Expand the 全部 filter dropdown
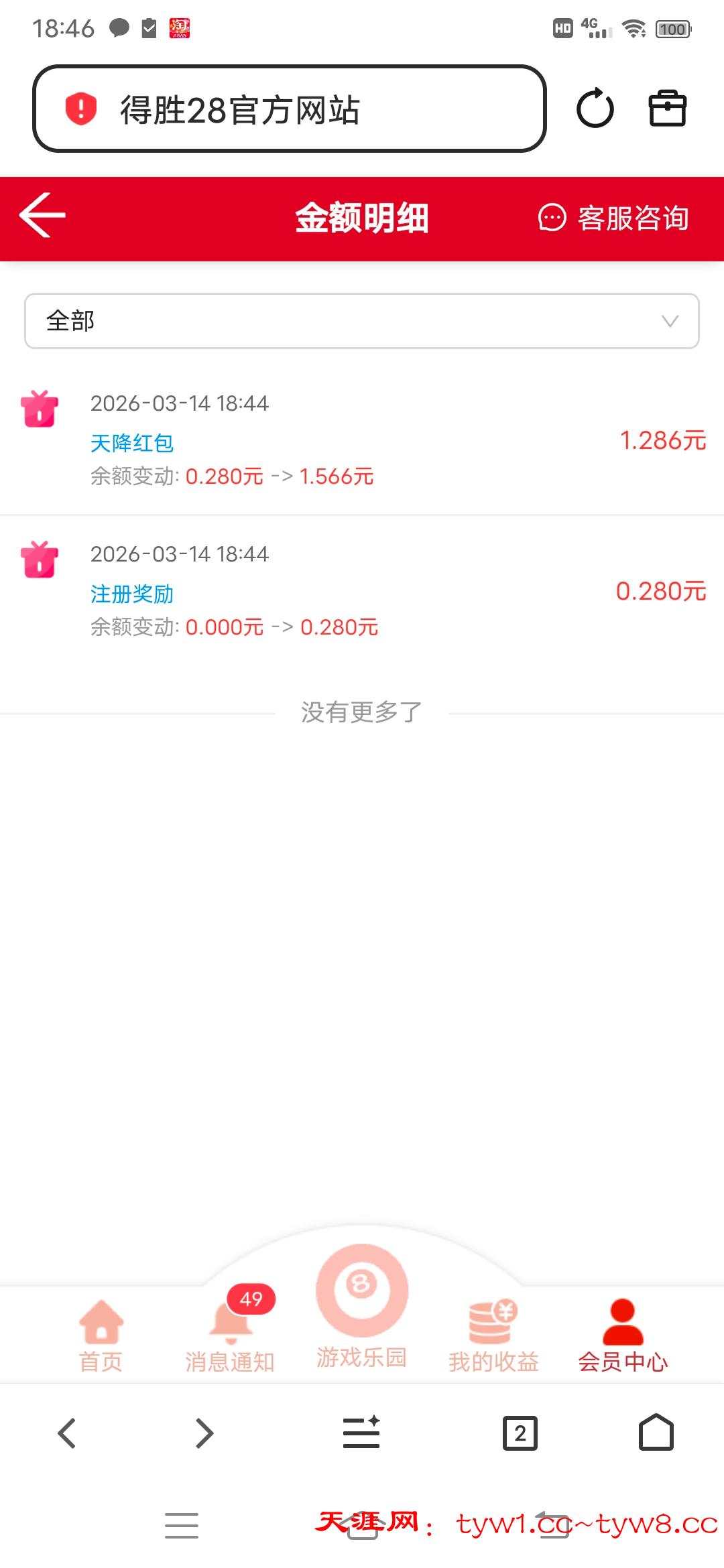 tap(362, 321)
